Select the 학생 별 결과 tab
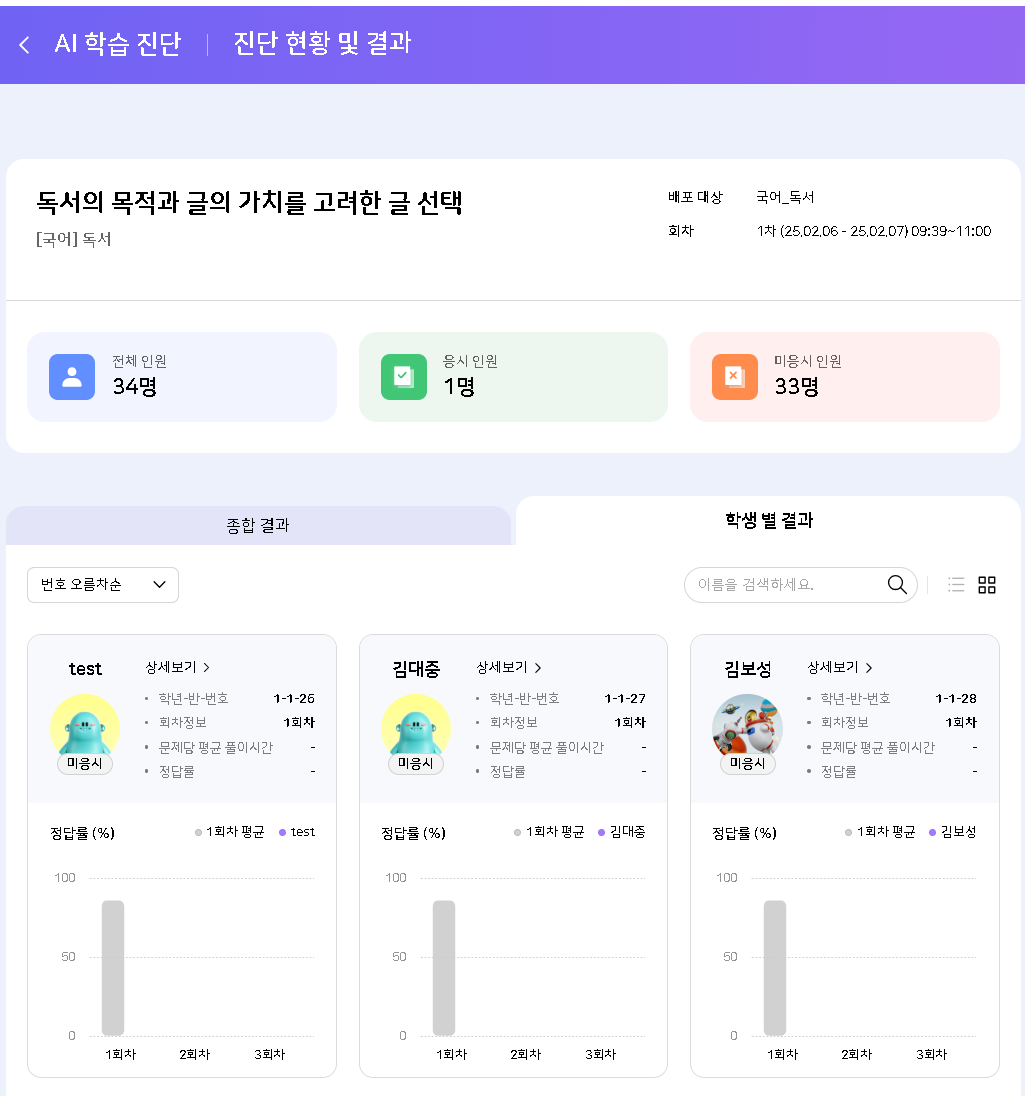The height and width of the screenshot is (1096, 1025). tap(768, 520)
